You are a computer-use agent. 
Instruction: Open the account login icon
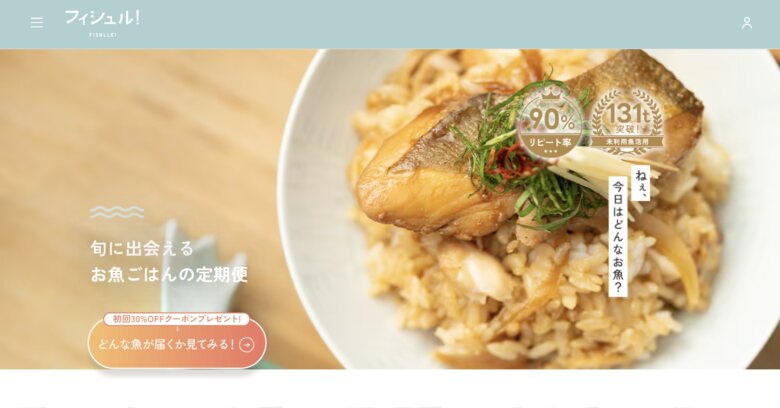(746, 22)
